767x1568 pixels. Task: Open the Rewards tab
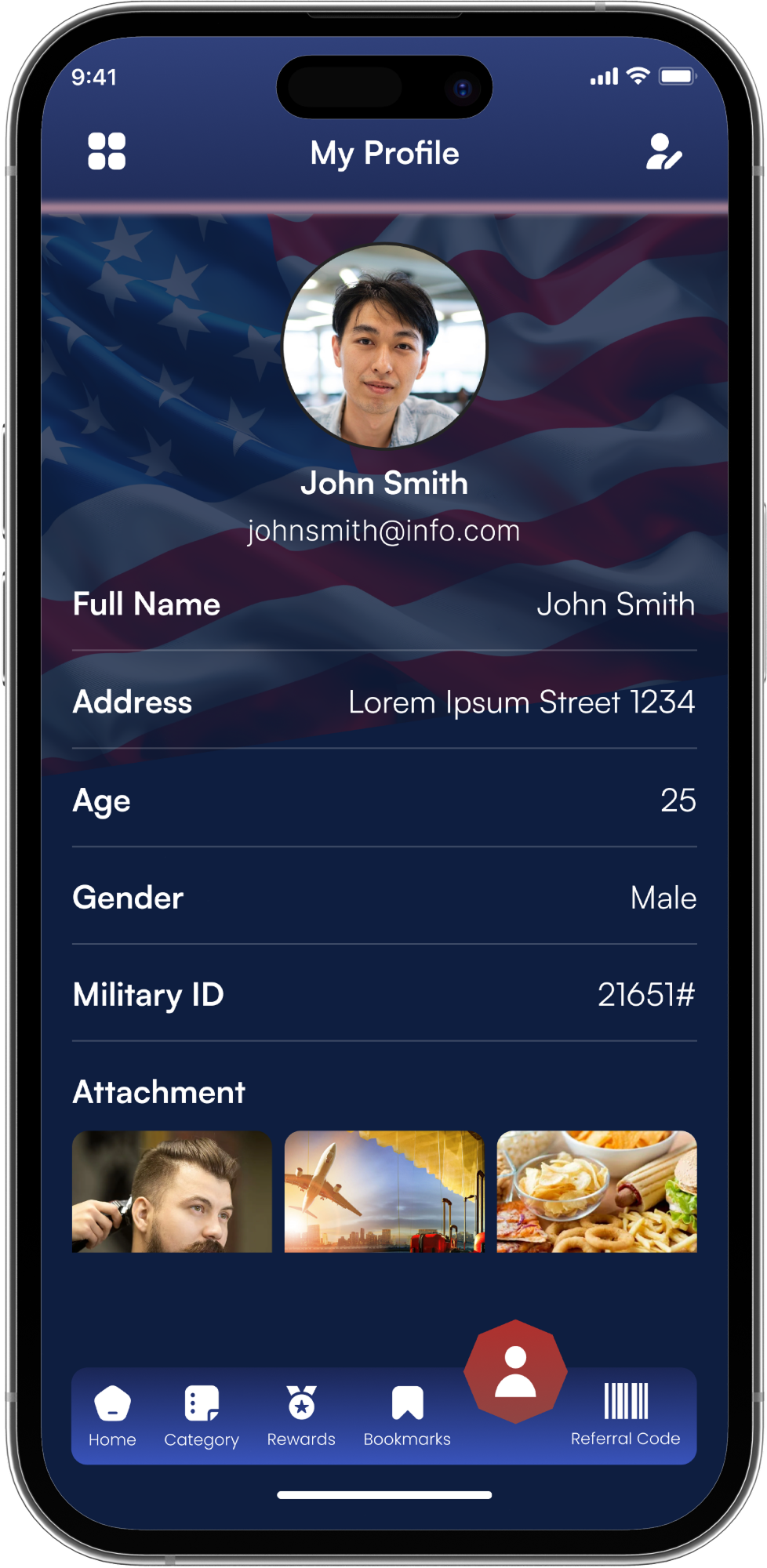301,1416
